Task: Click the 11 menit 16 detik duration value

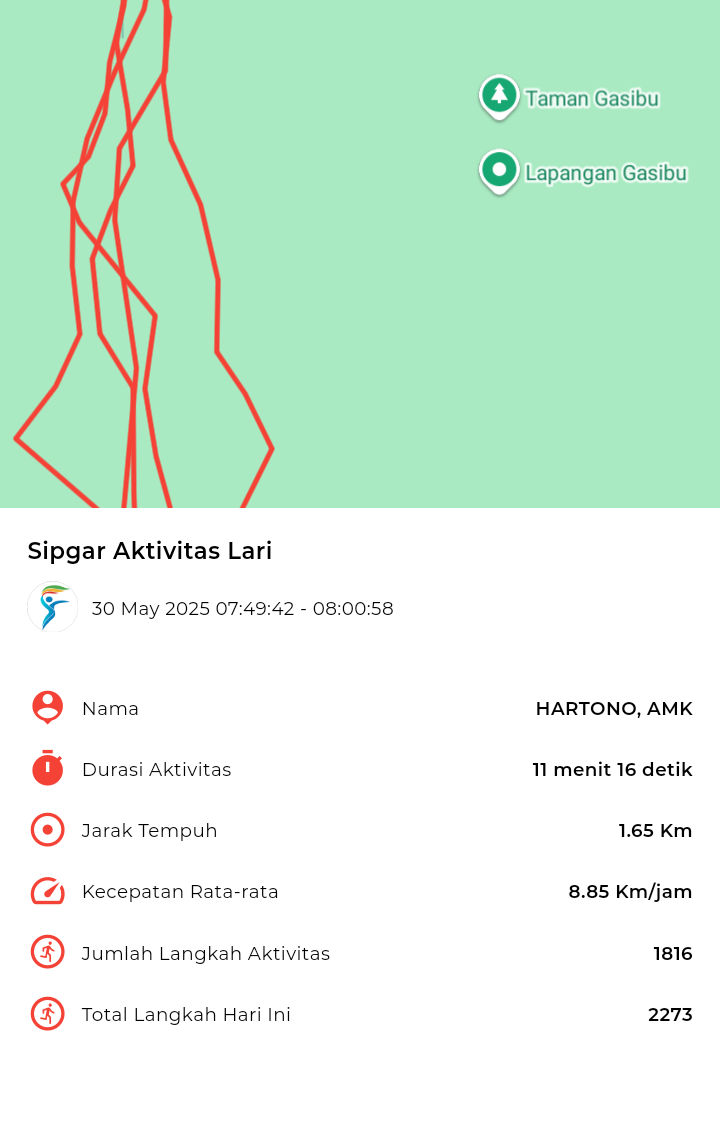Action: tap(612, 769)
